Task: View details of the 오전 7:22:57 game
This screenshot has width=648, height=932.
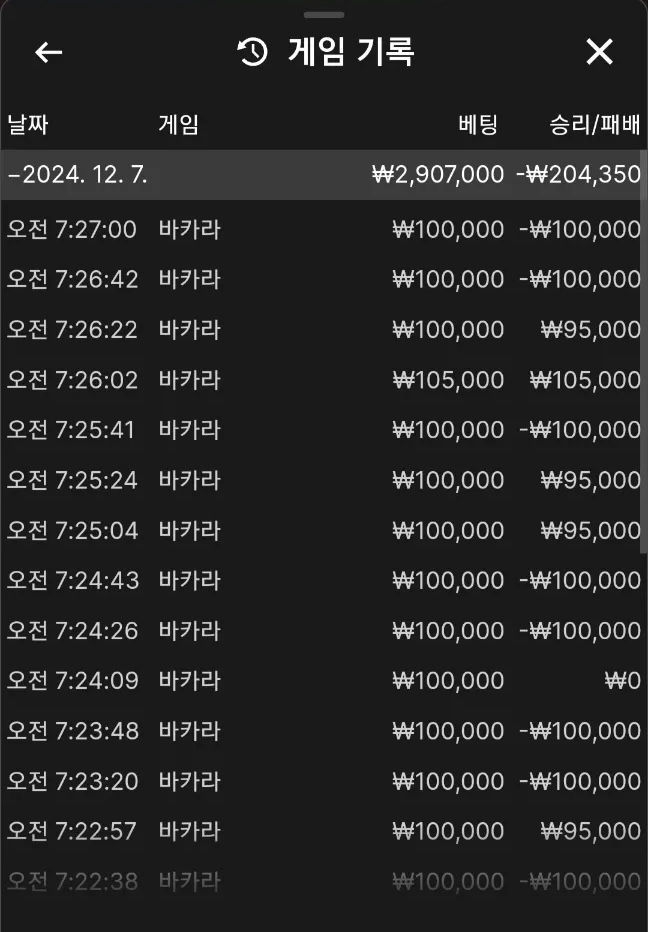Action: point(323,831)
